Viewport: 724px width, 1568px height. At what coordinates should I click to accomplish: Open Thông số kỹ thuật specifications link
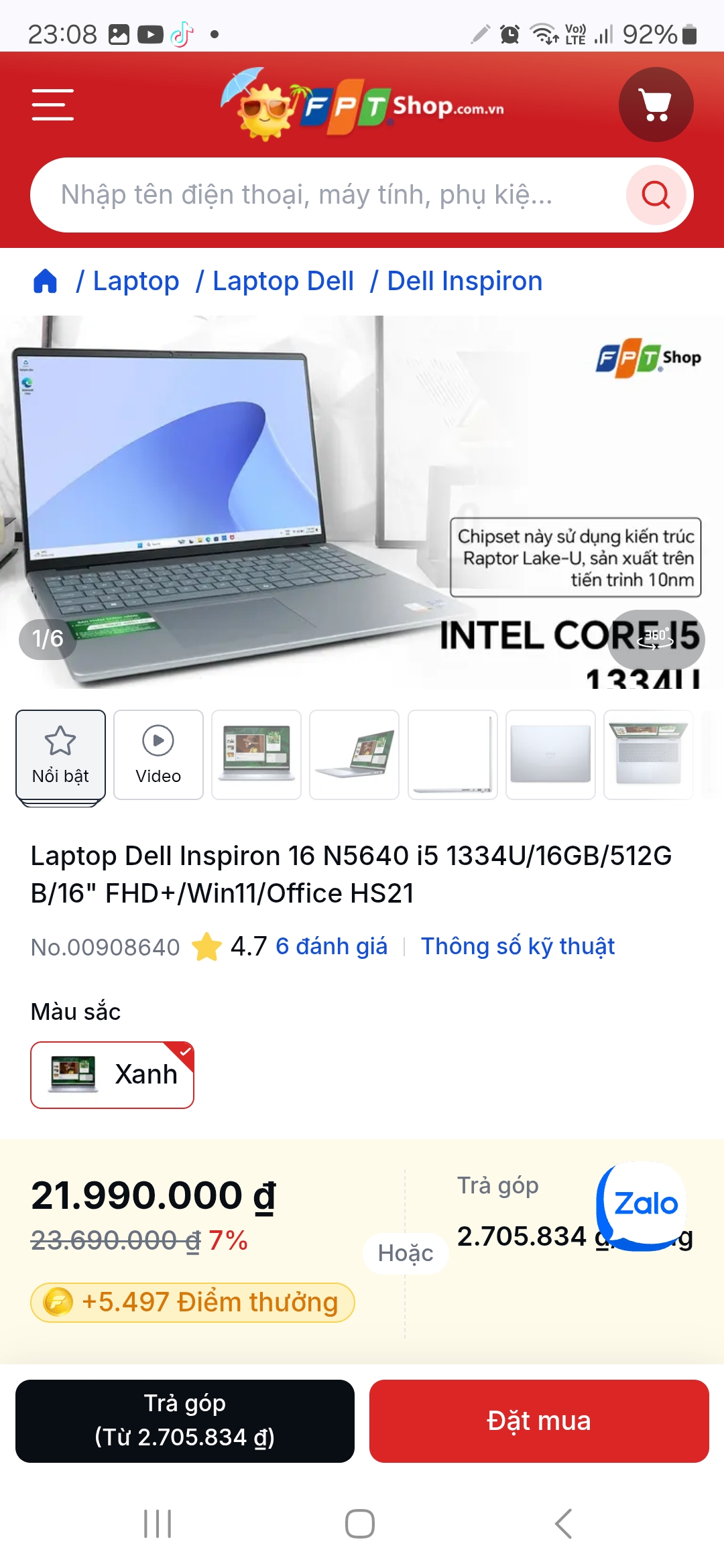[518, 946]
